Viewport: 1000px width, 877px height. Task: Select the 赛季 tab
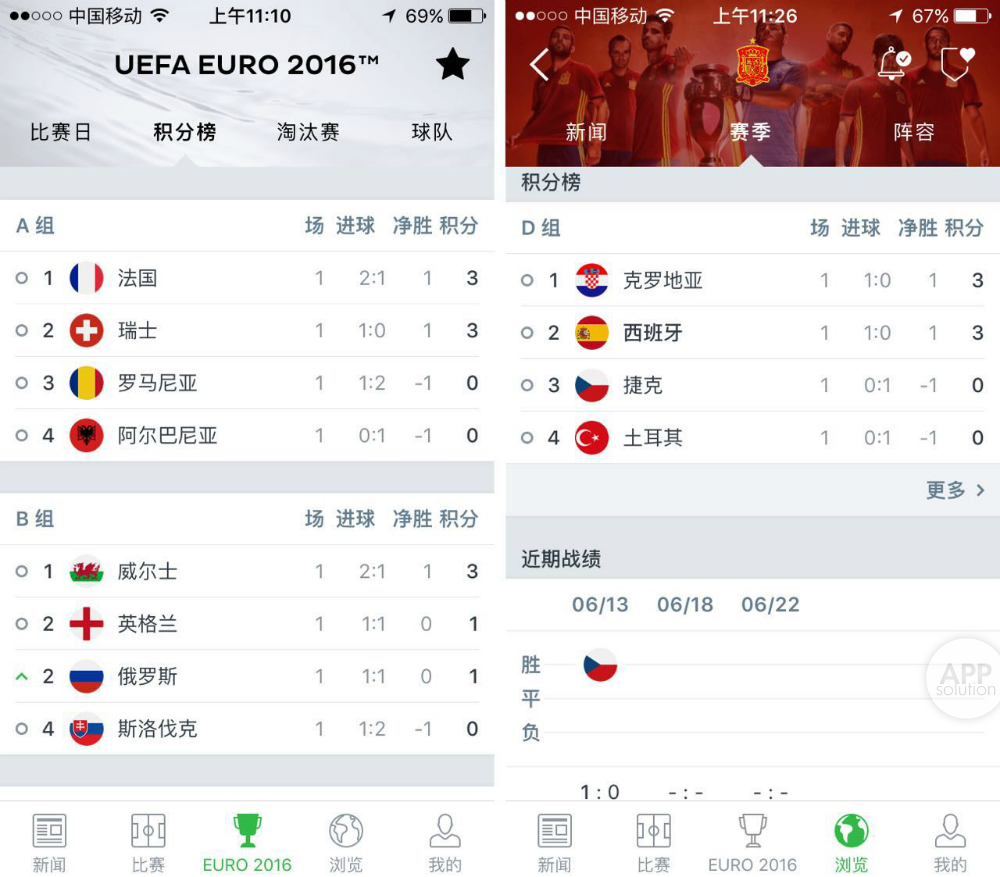coord(749,132)
